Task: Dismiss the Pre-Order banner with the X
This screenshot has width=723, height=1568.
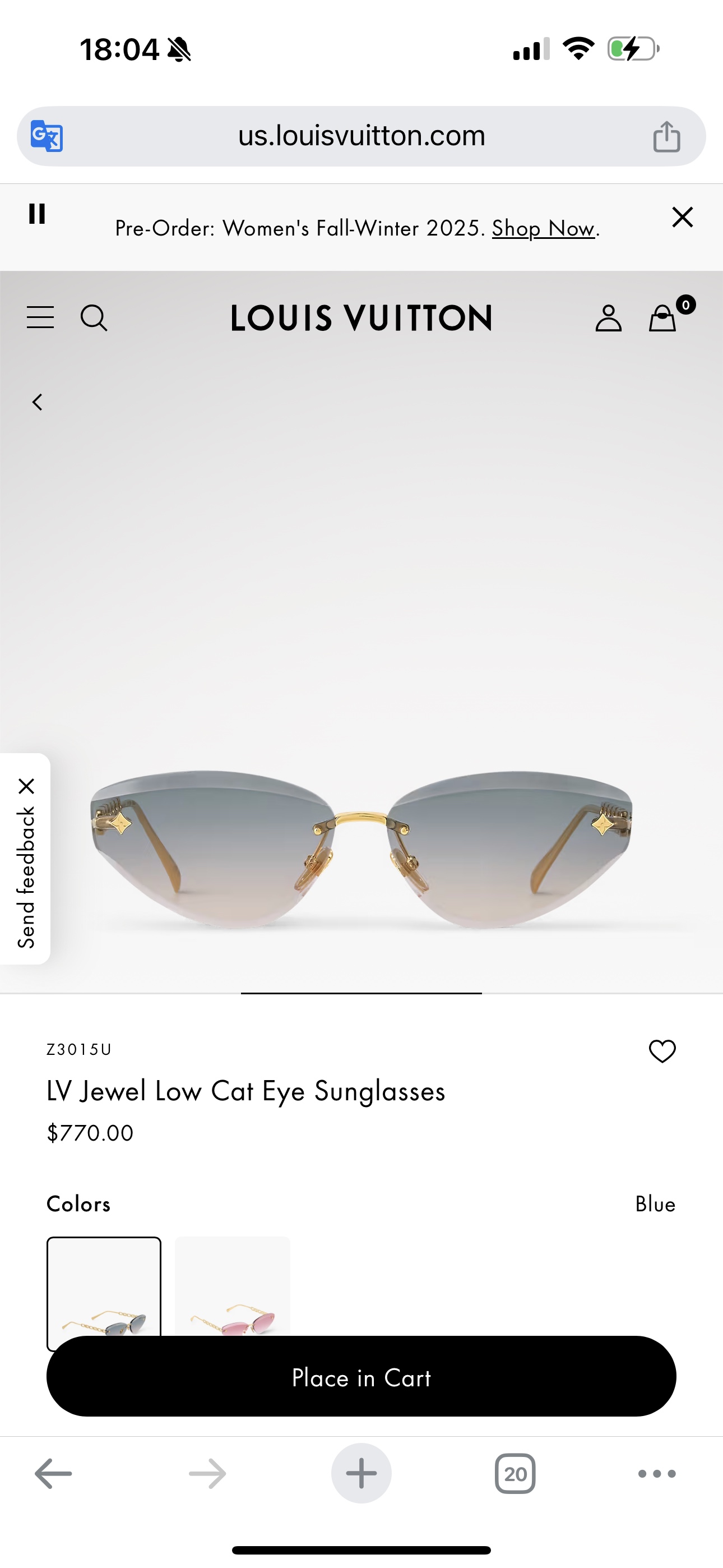Action: (x=682, y=216)
